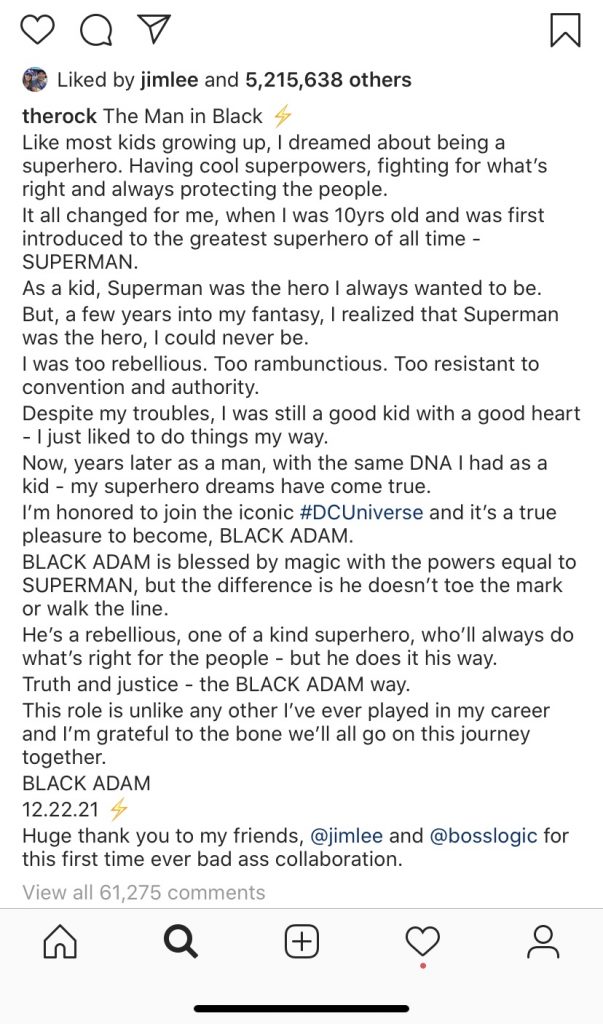Open the @bosslogic mention
603x1024 pixels.
485,836
